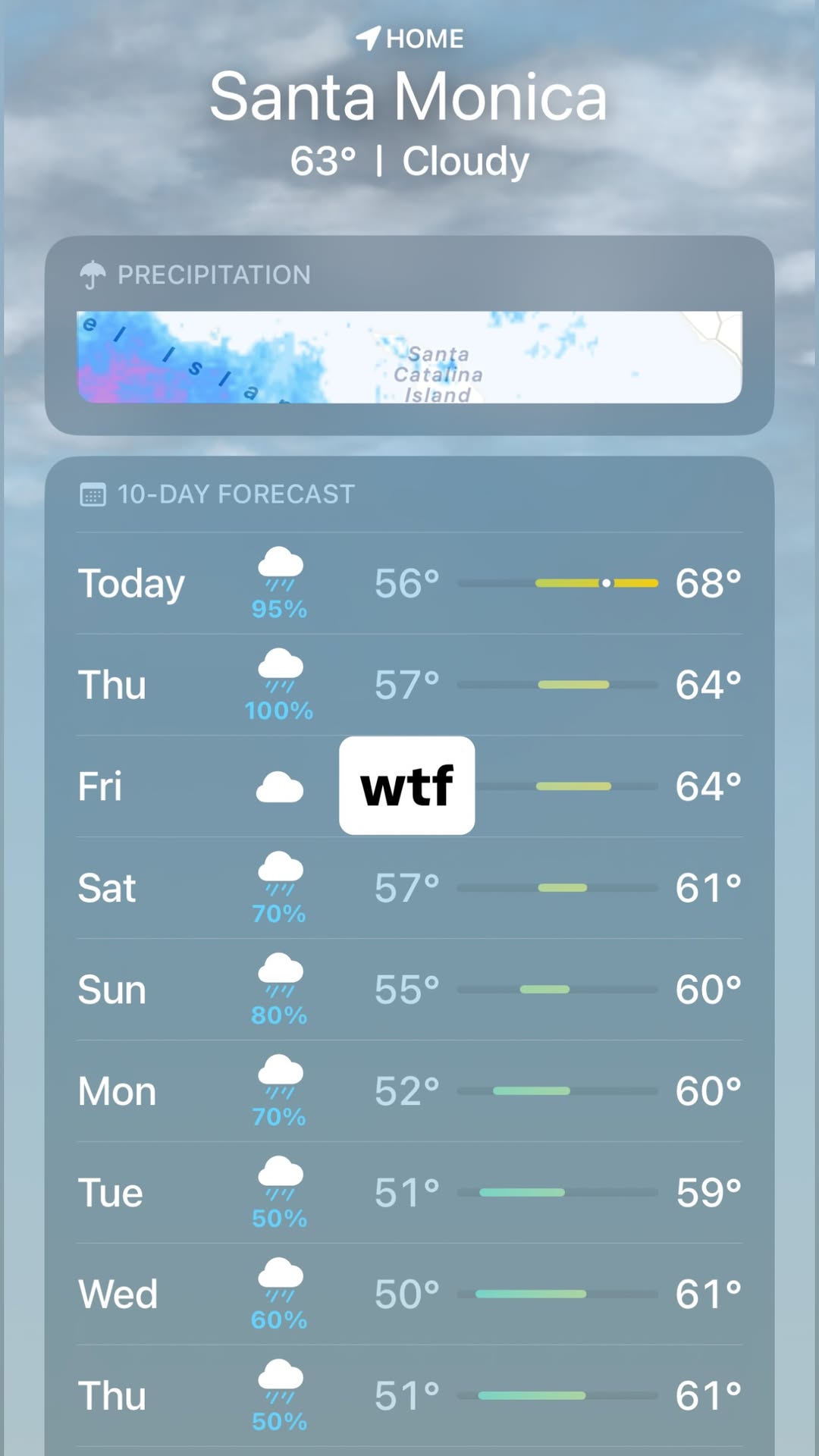View Sat forecast details

409,888
